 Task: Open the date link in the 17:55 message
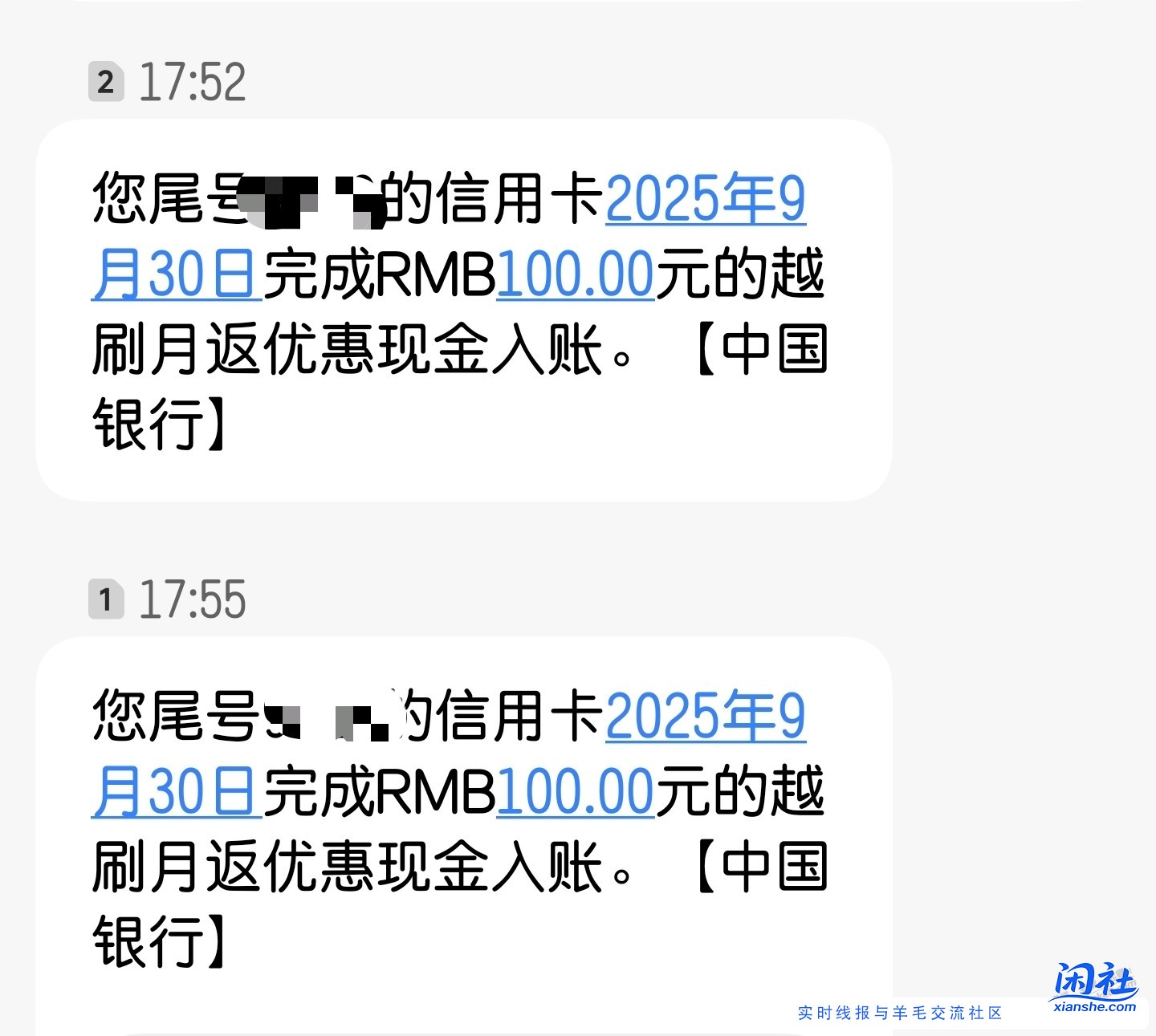(x=705, y=717)
